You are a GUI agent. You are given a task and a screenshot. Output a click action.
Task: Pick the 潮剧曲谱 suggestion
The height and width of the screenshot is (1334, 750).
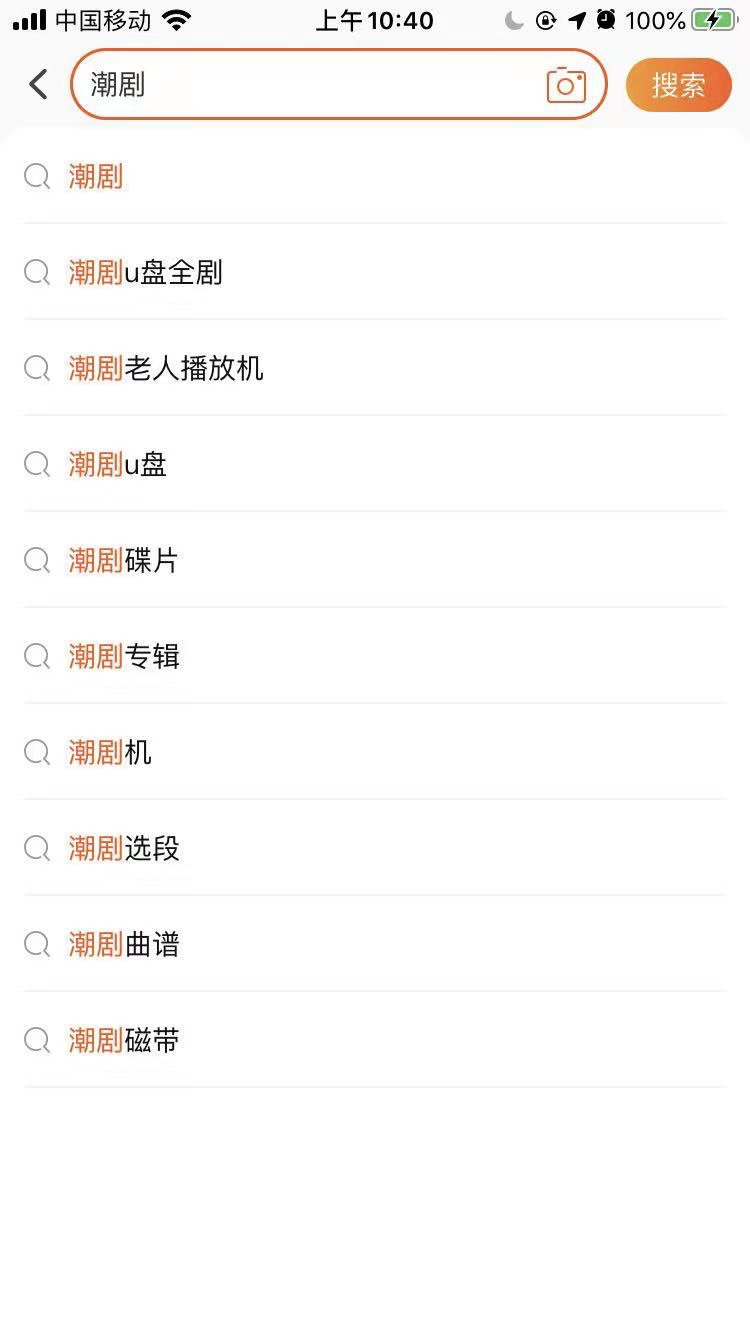point(374,944)
